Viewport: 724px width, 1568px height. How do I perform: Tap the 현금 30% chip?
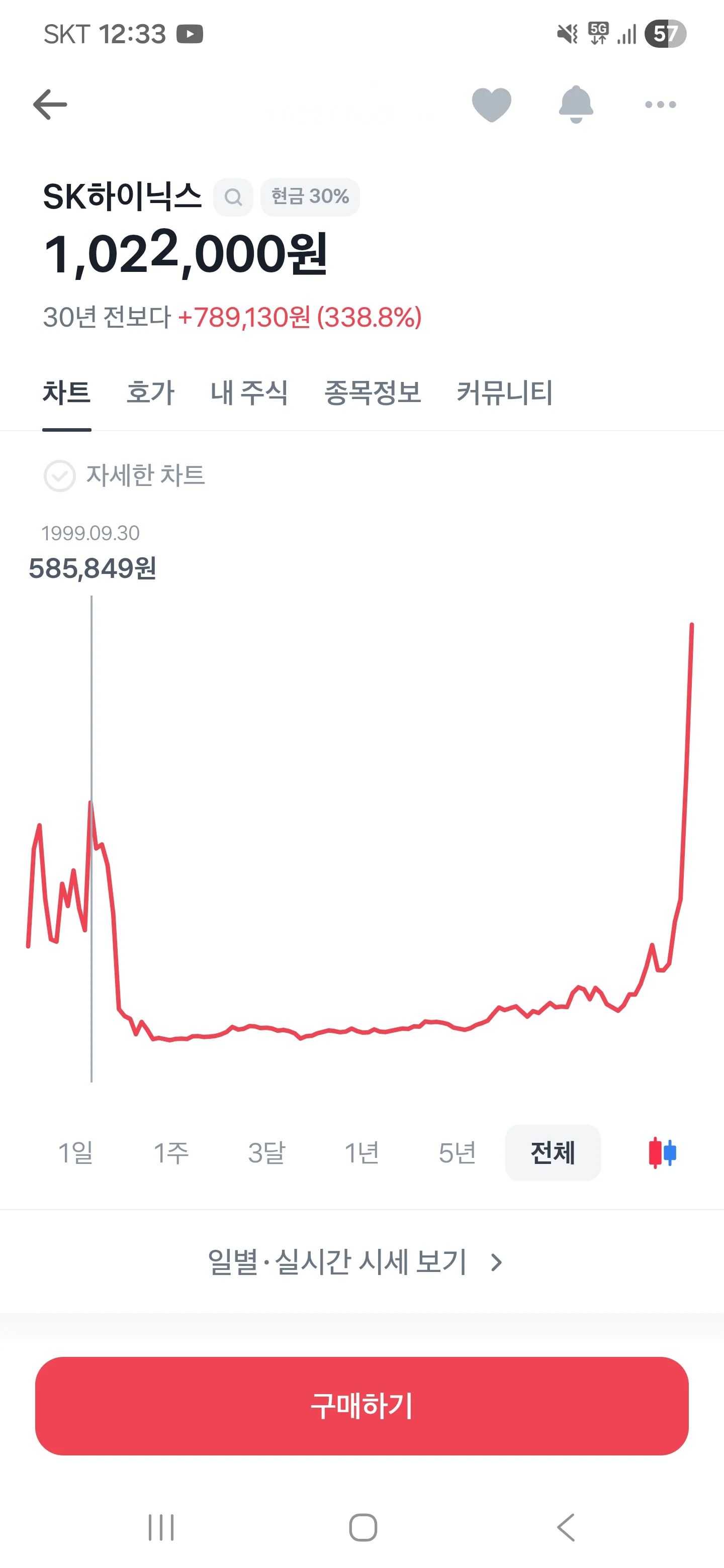coord(310,197)
